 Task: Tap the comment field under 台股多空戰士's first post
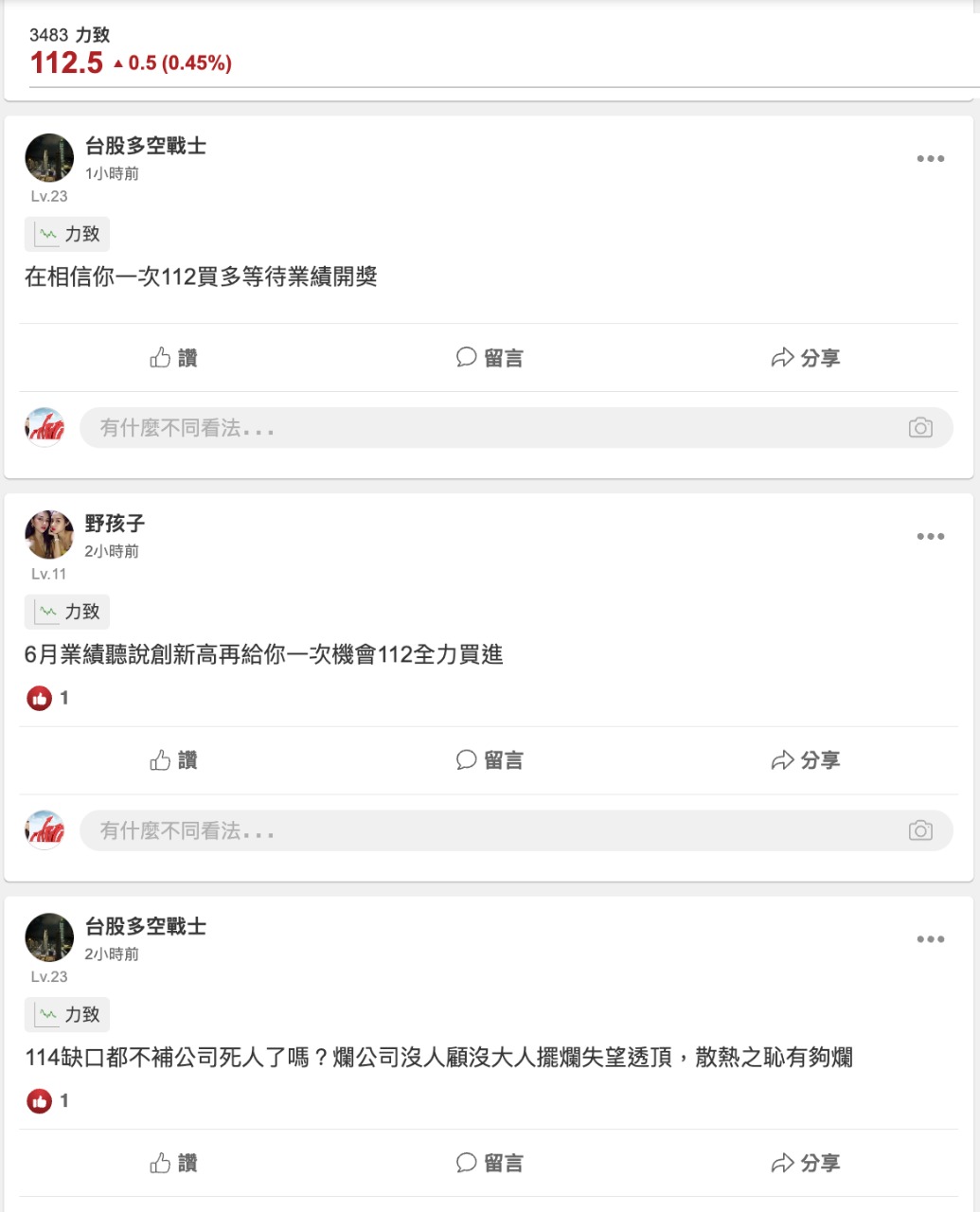coord(492,428)
